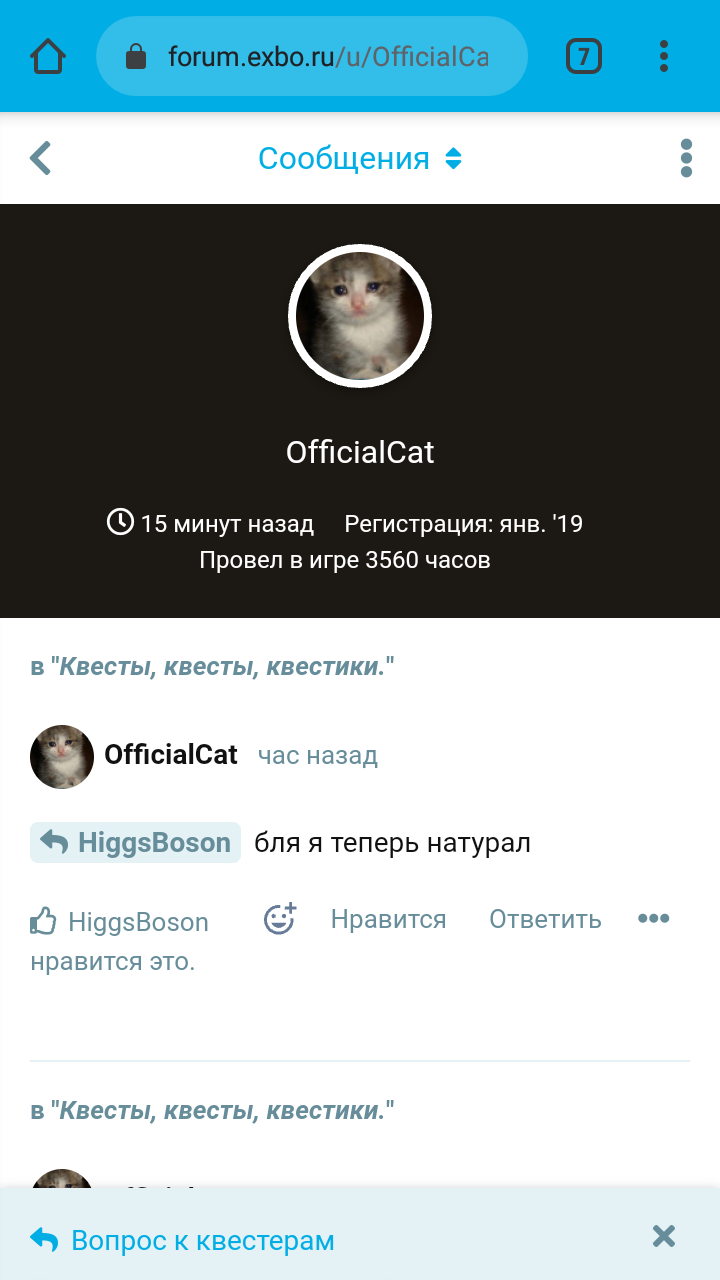The width and height of the screenshot is (720, 1280).
Task: Add an emoji reaction to the post
Action: tap(280, 919)
